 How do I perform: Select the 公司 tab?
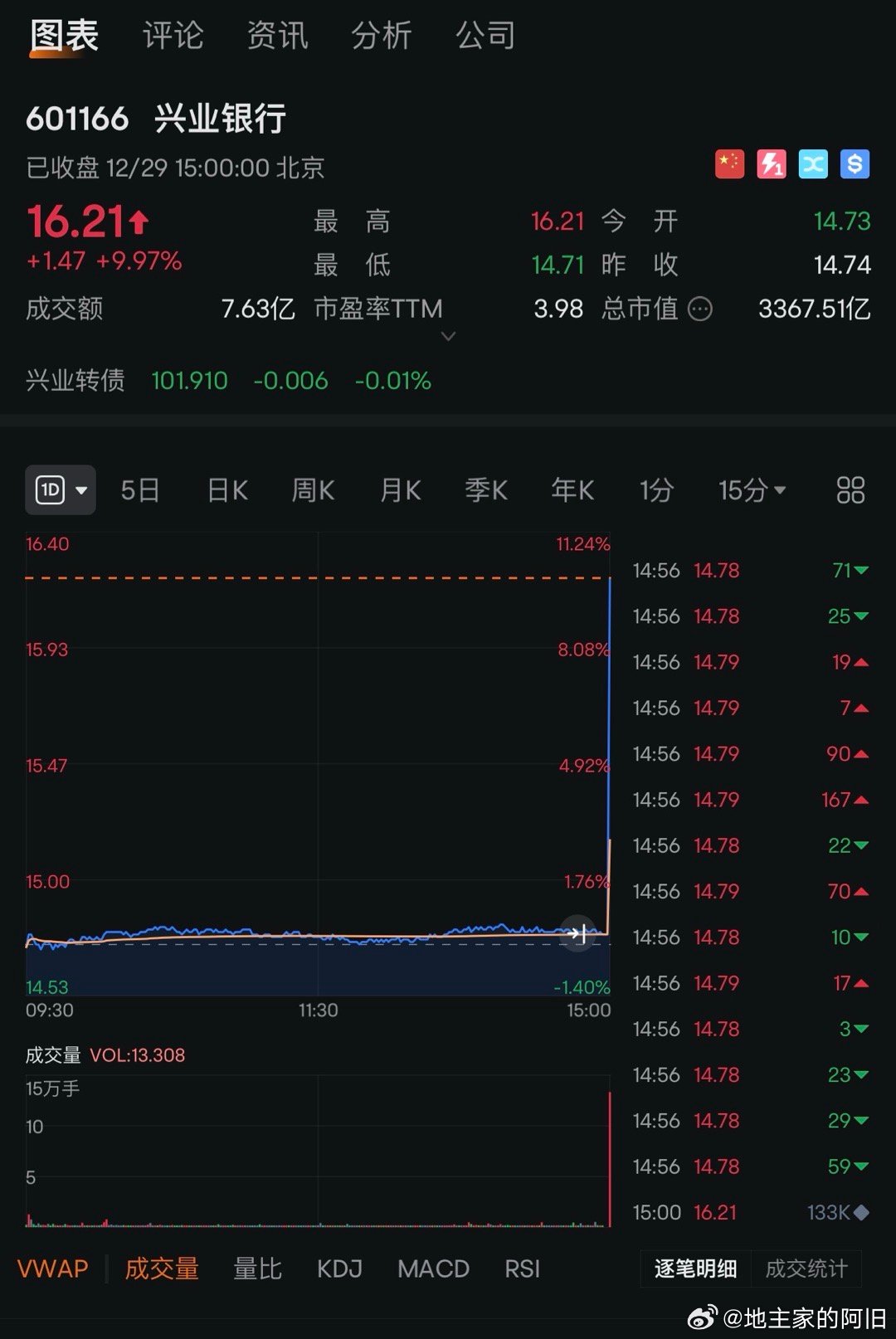click(x=485, y=36)
